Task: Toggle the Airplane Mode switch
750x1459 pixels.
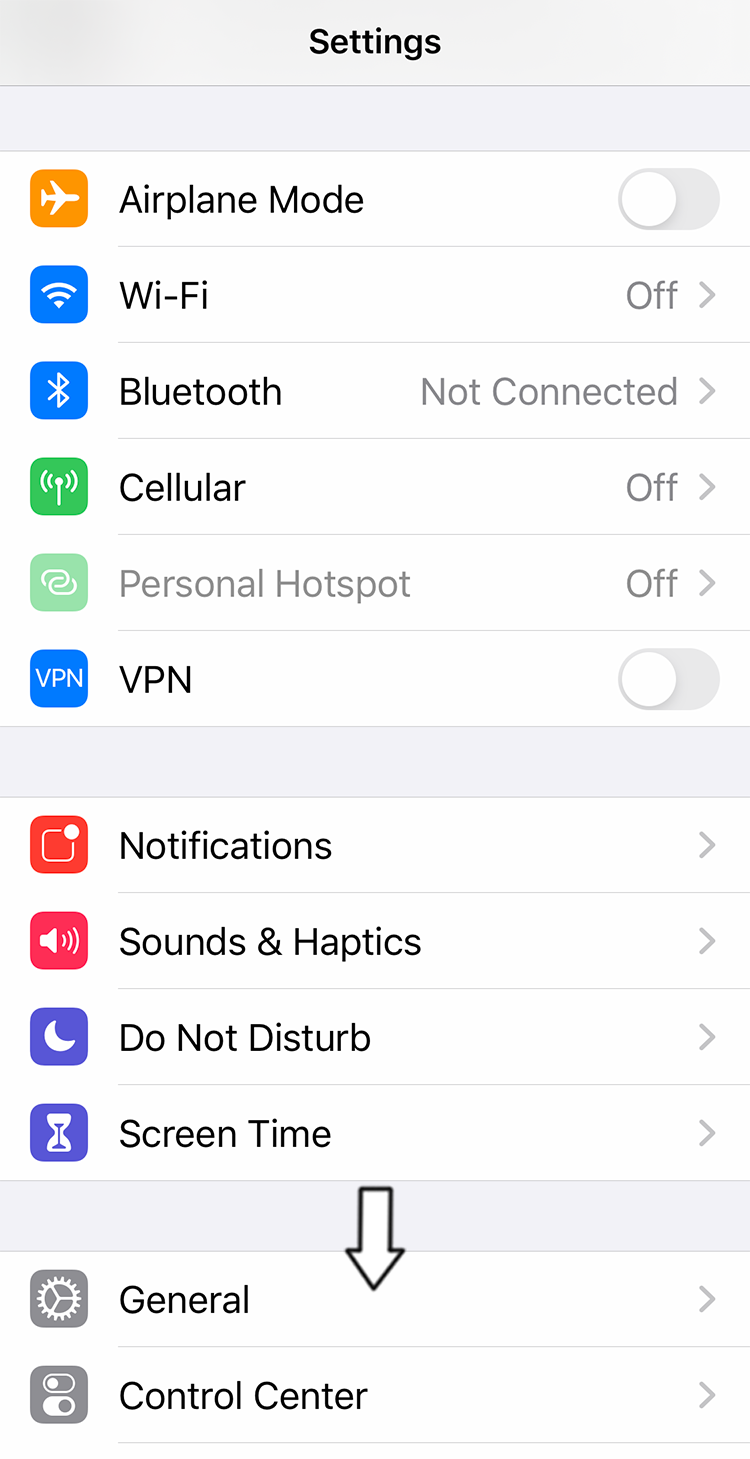Action: [668, 200]
